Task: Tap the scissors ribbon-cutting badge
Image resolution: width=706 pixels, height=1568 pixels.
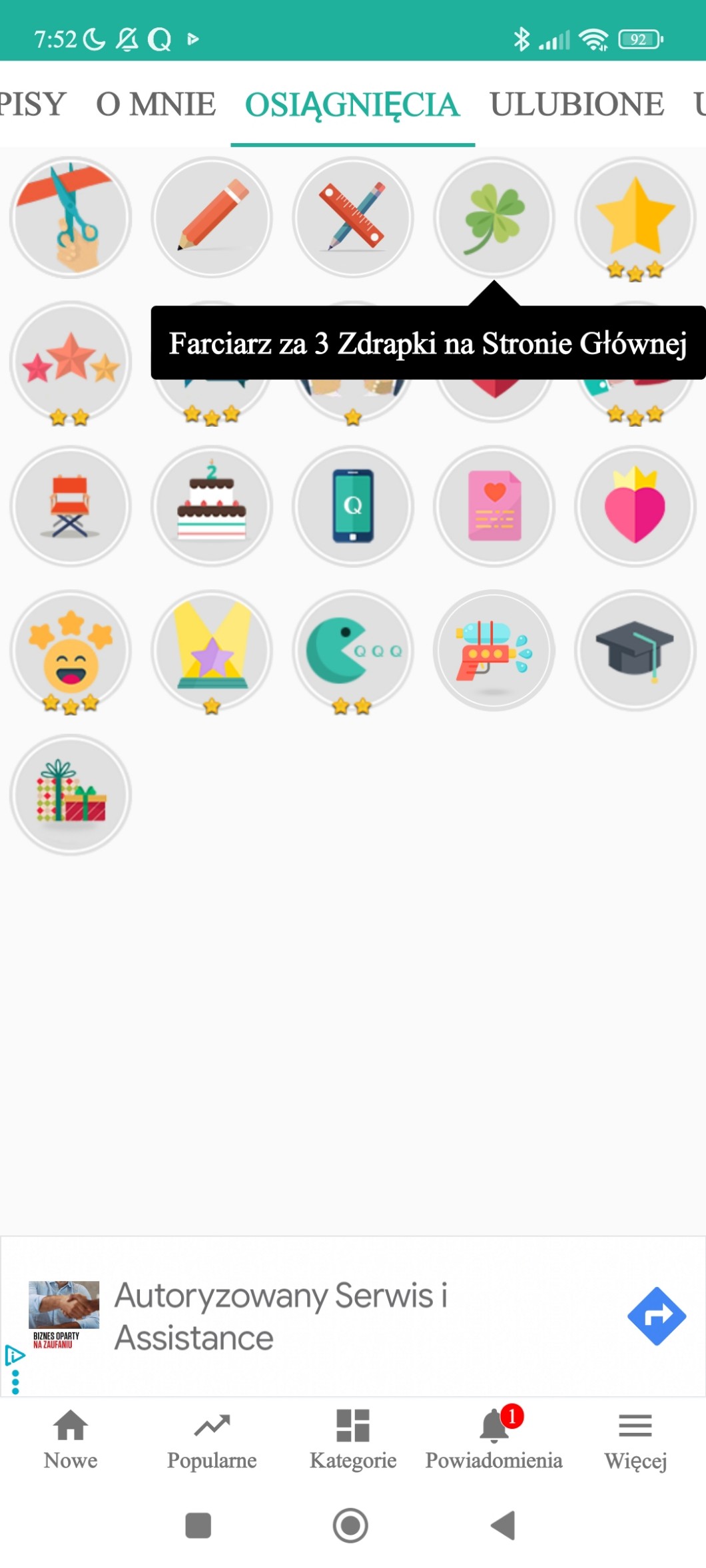Action: point(71,218)
